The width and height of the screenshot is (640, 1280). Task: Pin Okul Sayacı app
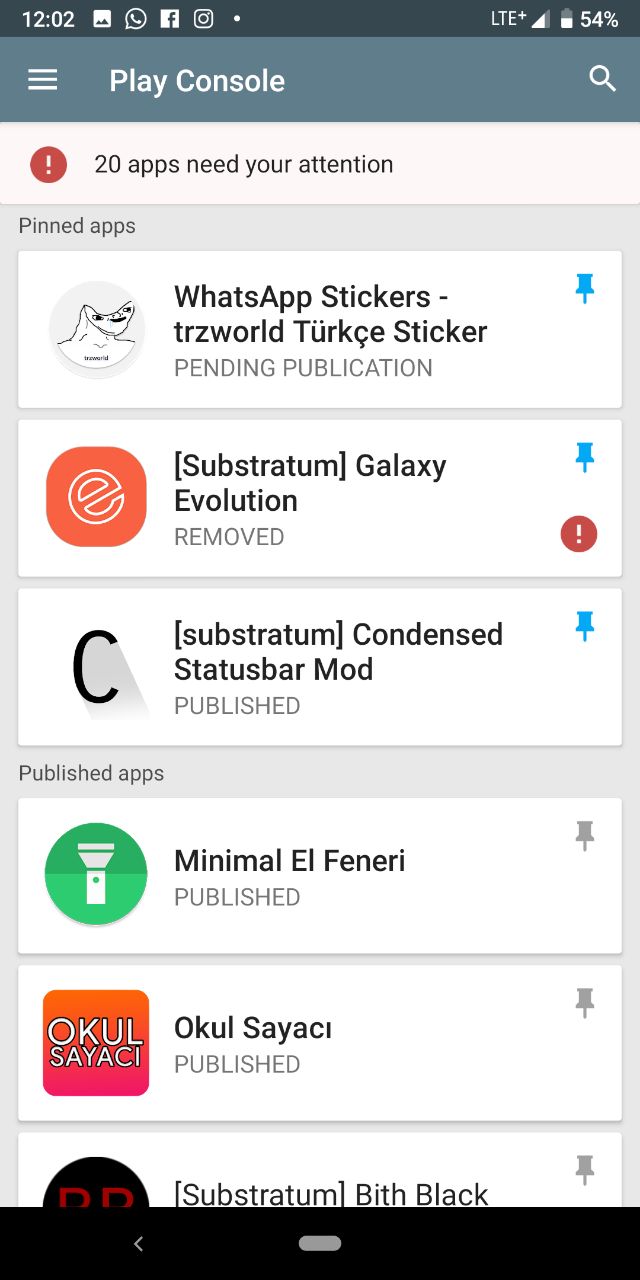click(585, 1003)
